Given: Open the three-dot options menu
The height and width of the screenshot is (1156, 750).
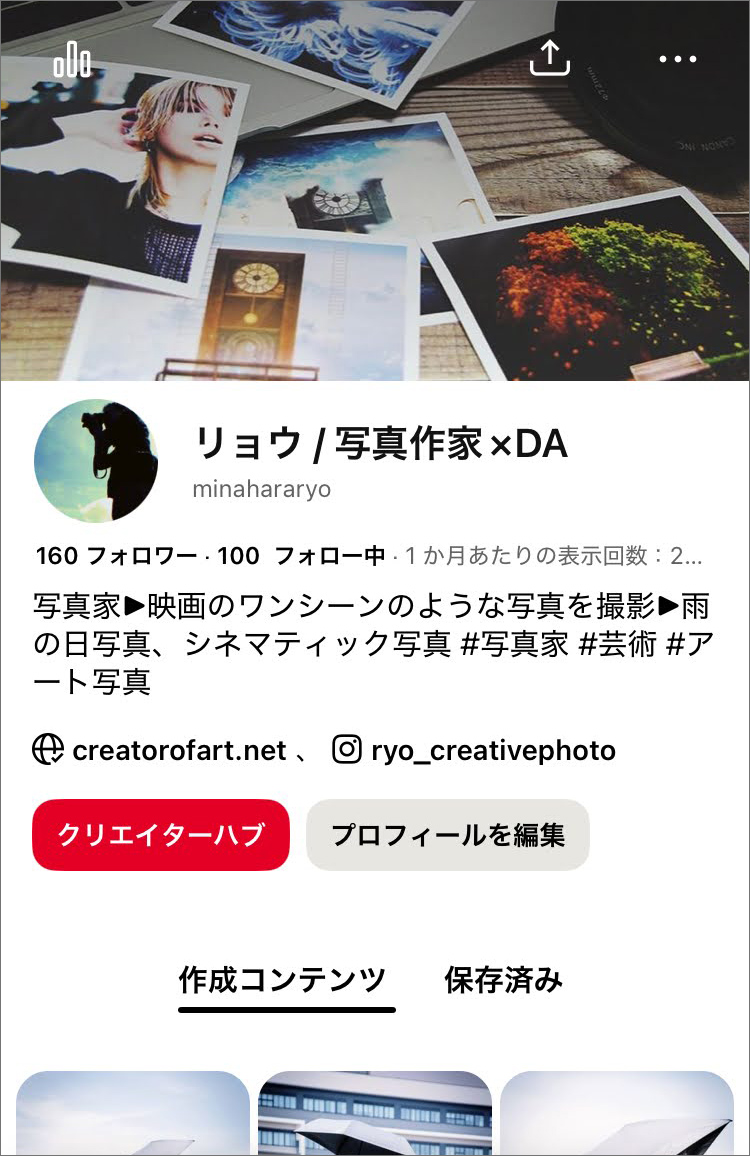Looking at the screenshot, I should 679,59.
